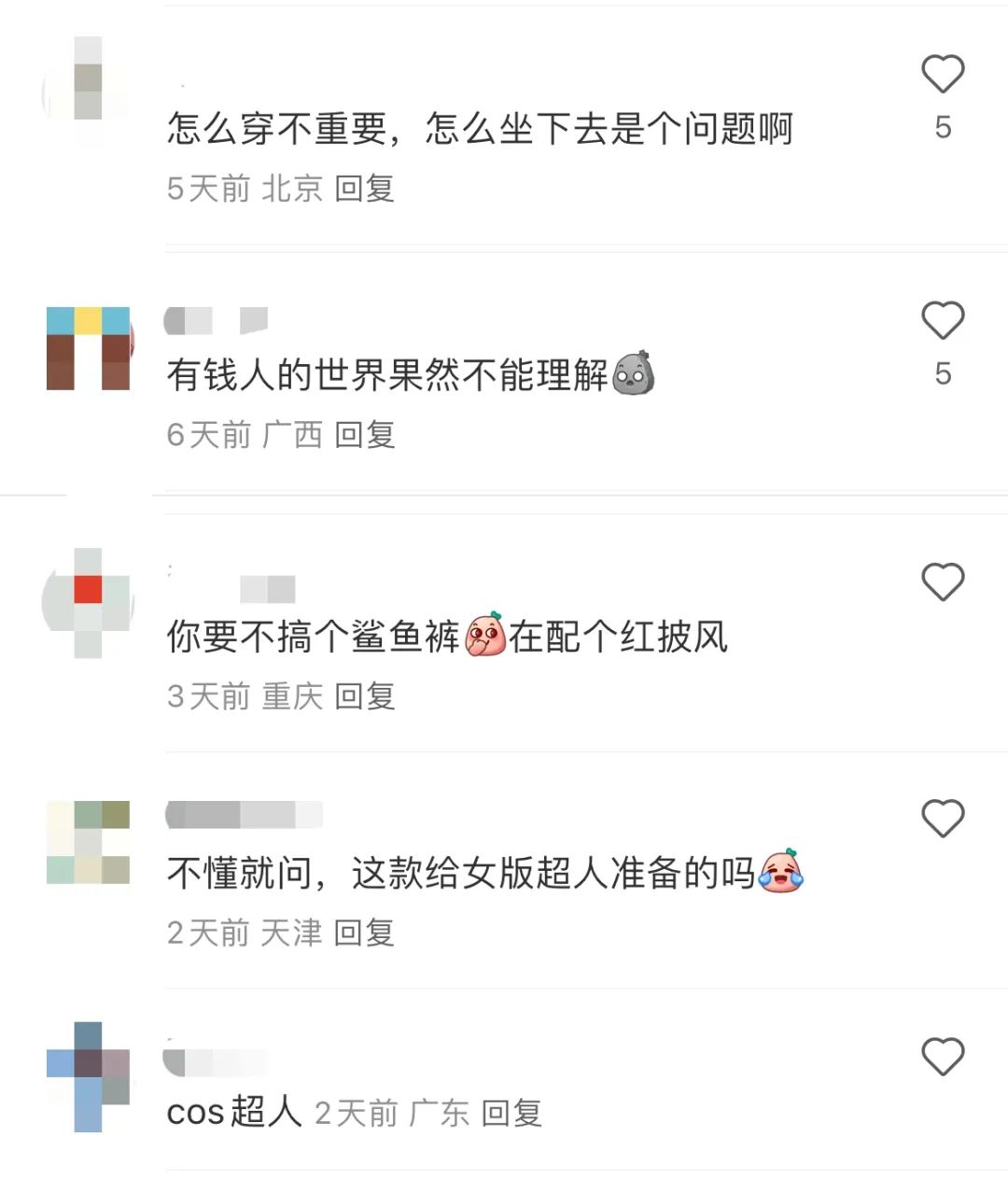The height and width of the screenshot is (1179, 1008).
Task: Open the 广西 commenter's profile avatar
Action: (88, 347)
